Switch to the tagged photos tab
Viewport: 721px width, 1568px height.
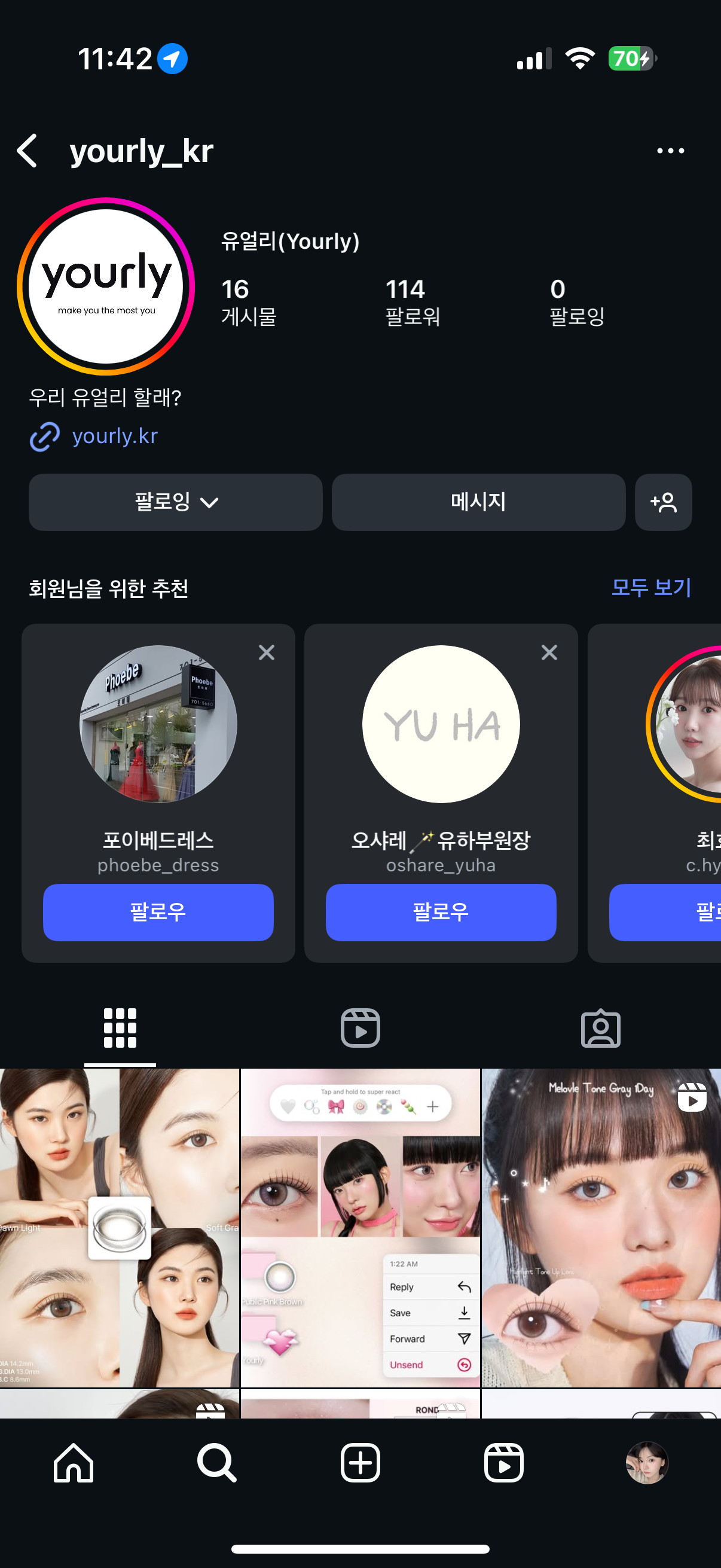(600, 1028)
